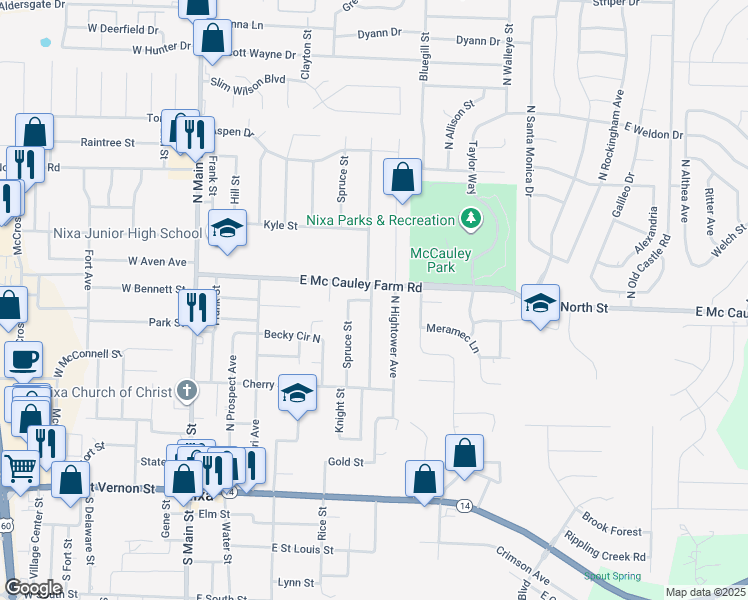Open the shopping cart grocery marker
This screenshot has height=600, width=748.
pos(21,467)
